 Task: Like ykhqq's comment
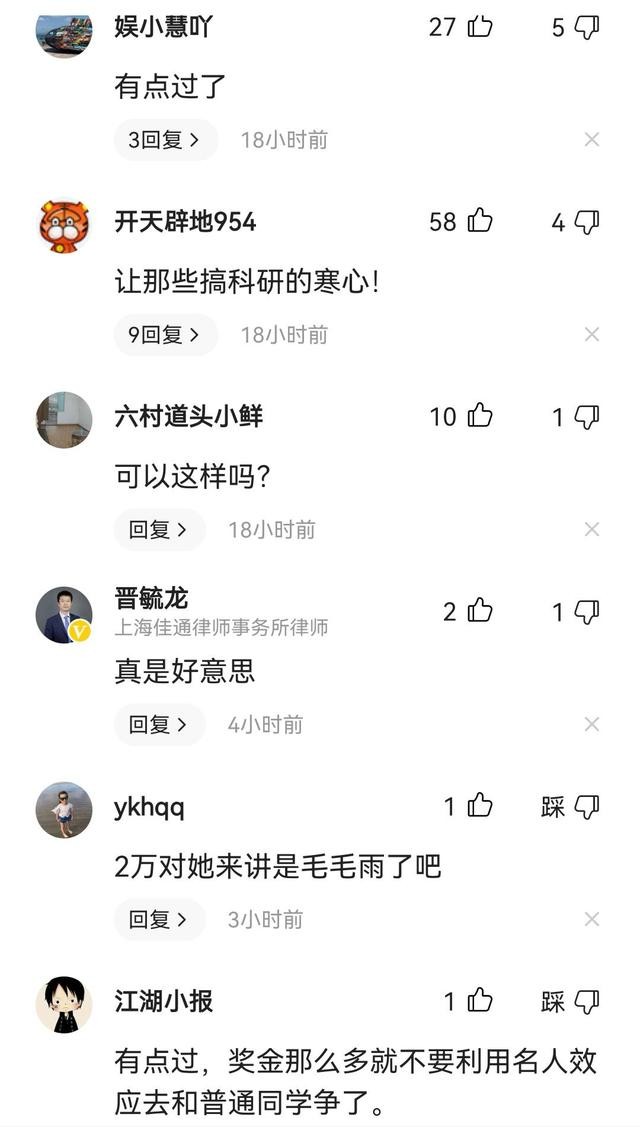click(x=480, y=806)
